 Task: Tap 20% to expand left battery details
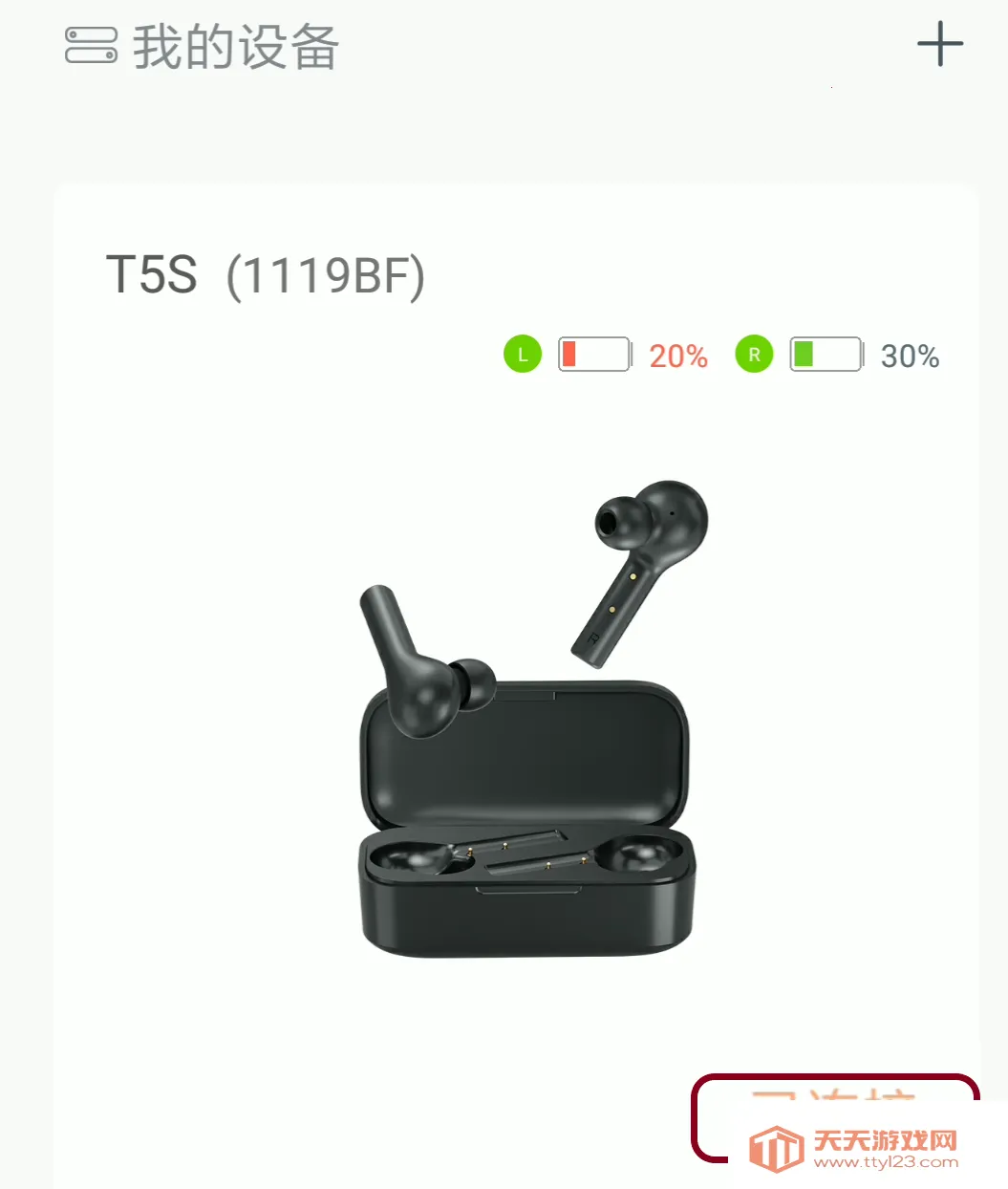677,357
